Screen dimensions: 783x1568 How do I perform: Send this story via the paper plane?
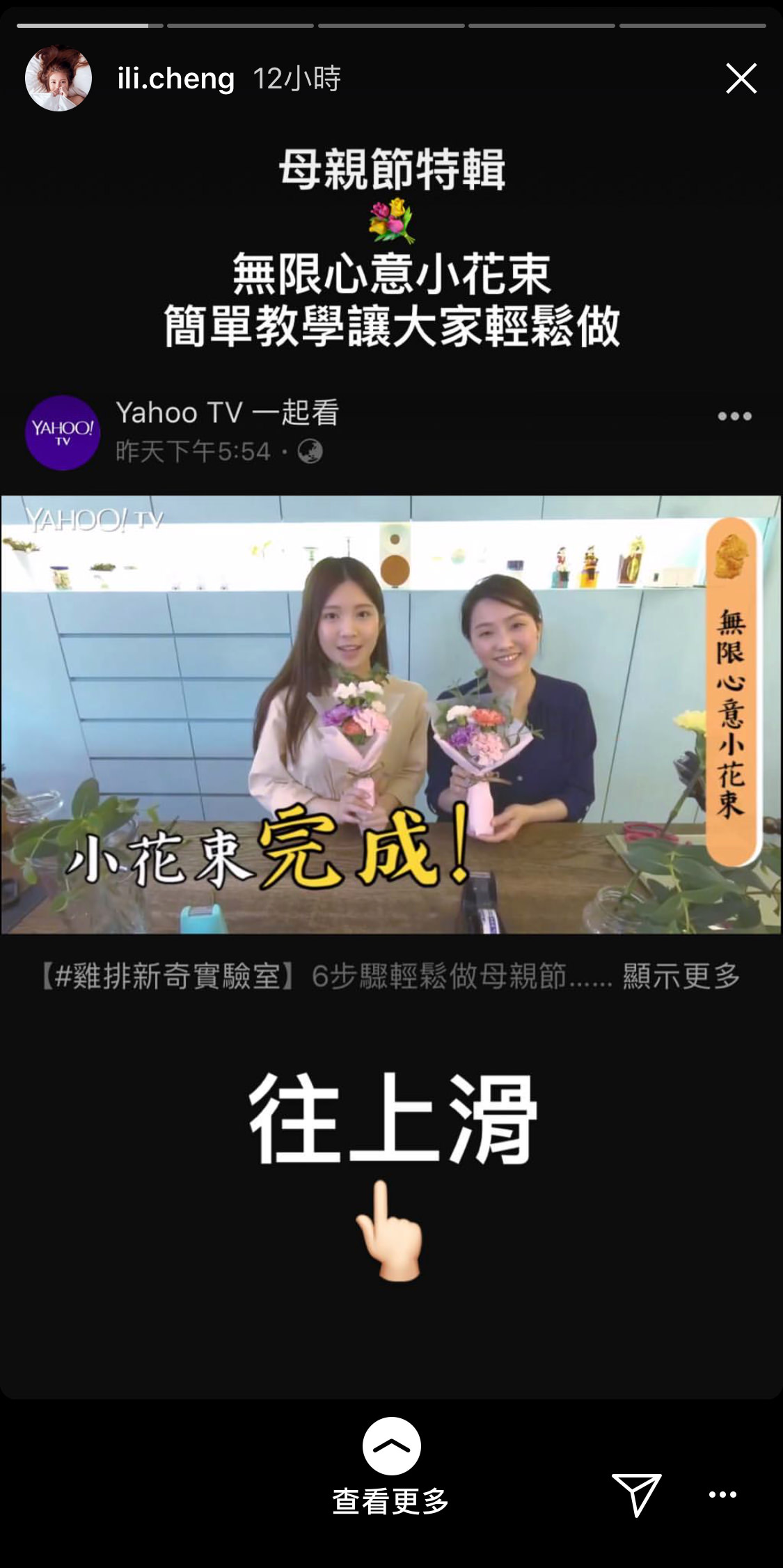pyautogui.click(x=635, y=1493)
